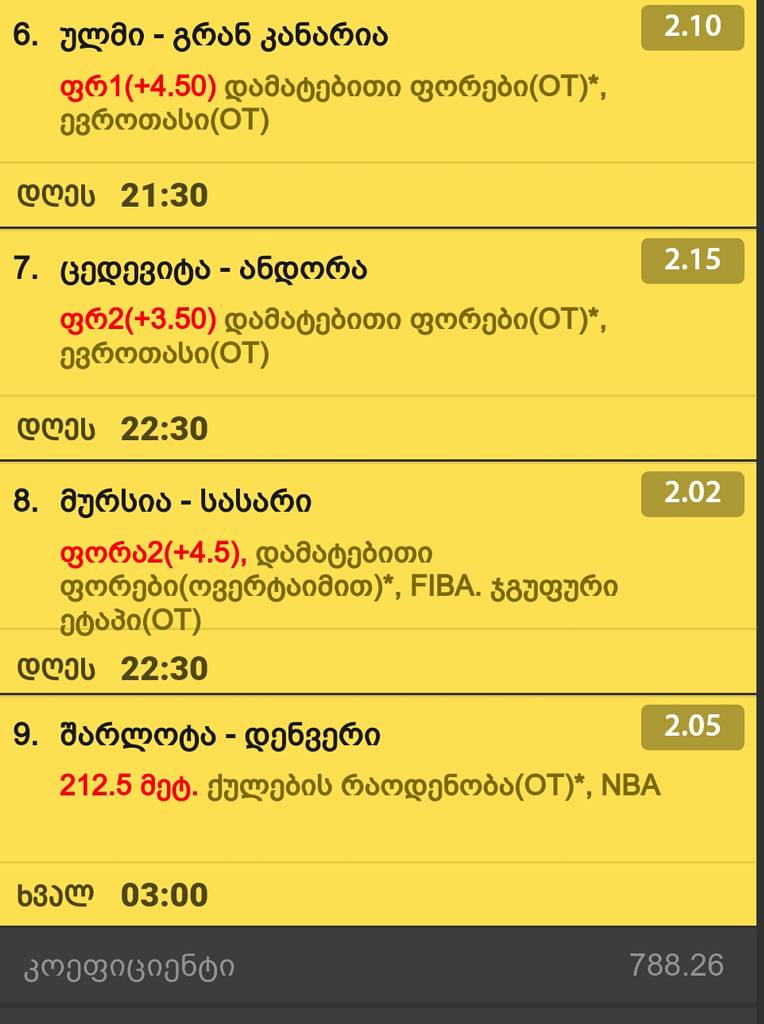Screen dimensions: 764x1024
Task: Select the 2.10 odds for Ulm match
Action: point(692,29)
